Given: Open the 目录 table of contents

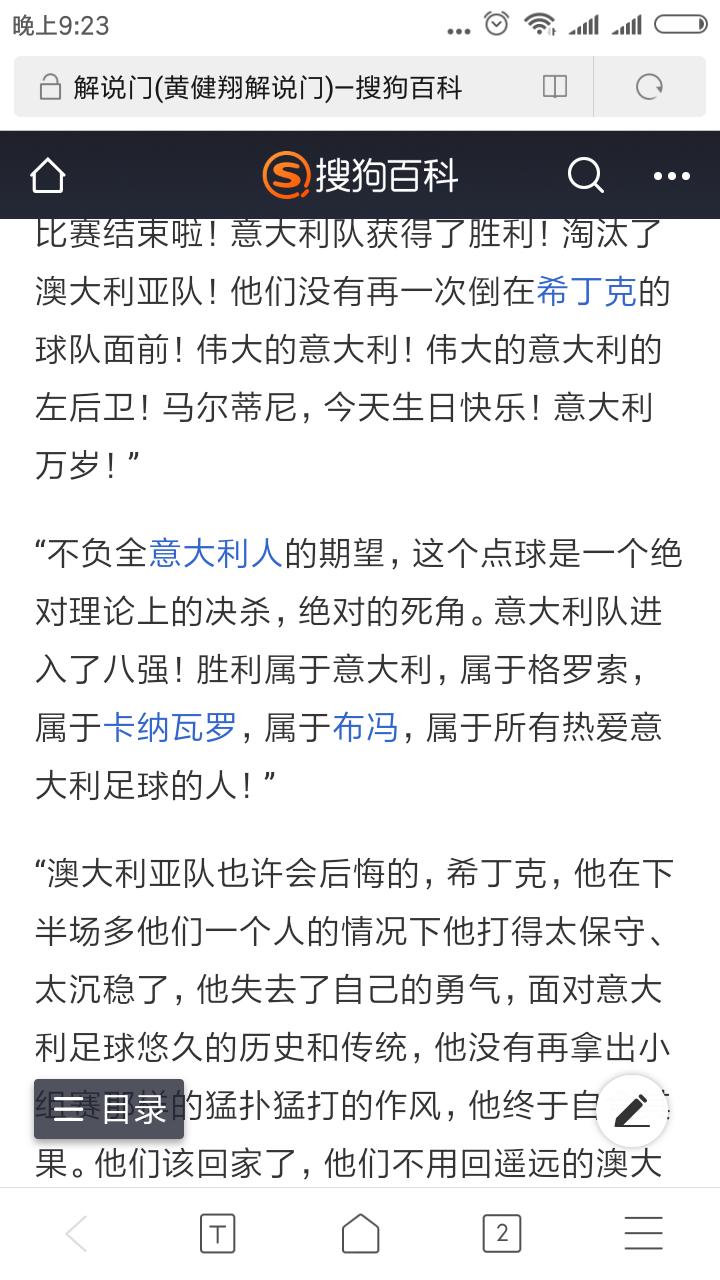Looking at the screenshot, I should pyautogui.click(x=109, y=1109).
